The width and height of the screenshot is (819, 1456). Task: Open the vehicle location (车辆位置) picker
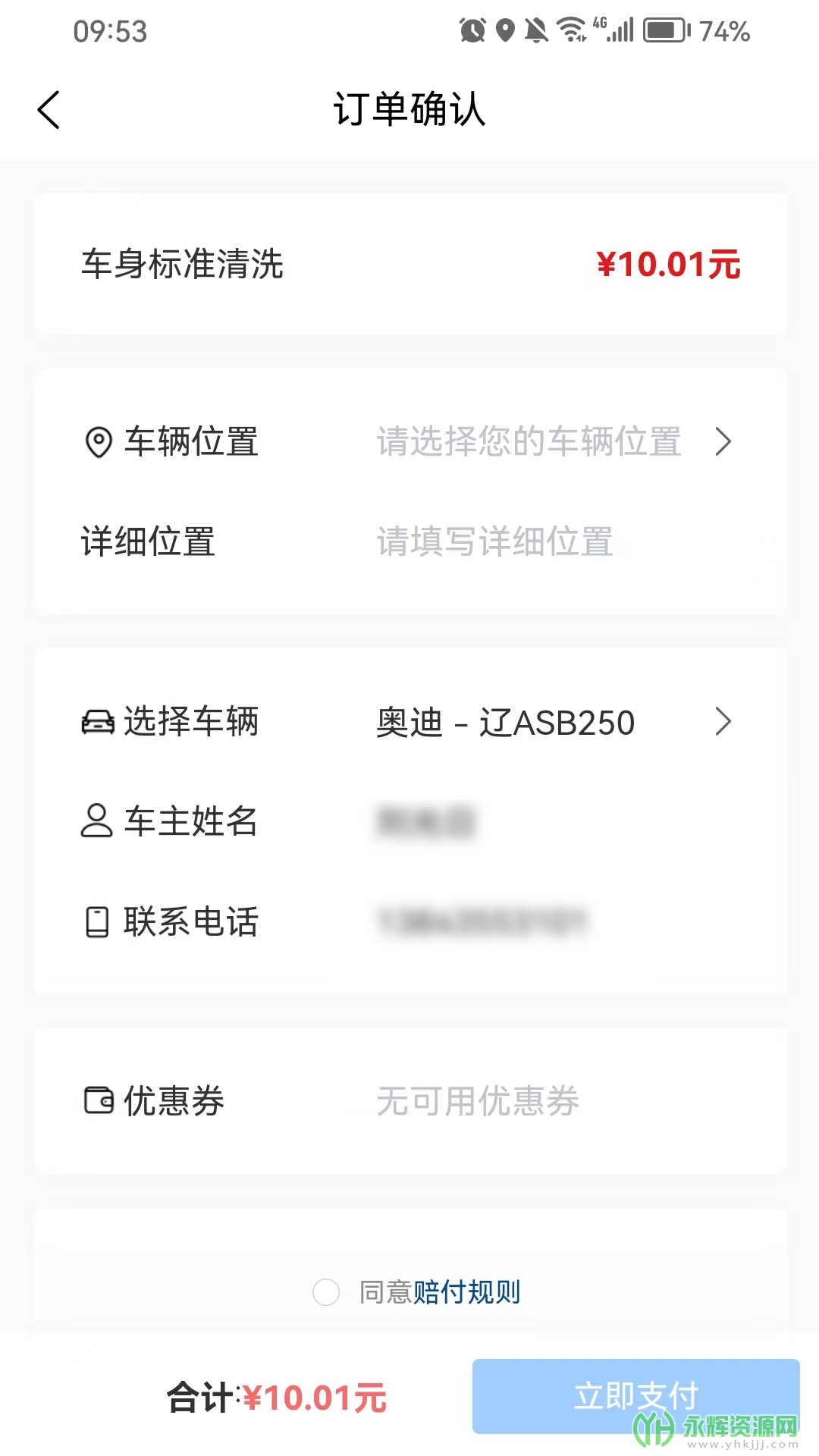coord(554,441)
